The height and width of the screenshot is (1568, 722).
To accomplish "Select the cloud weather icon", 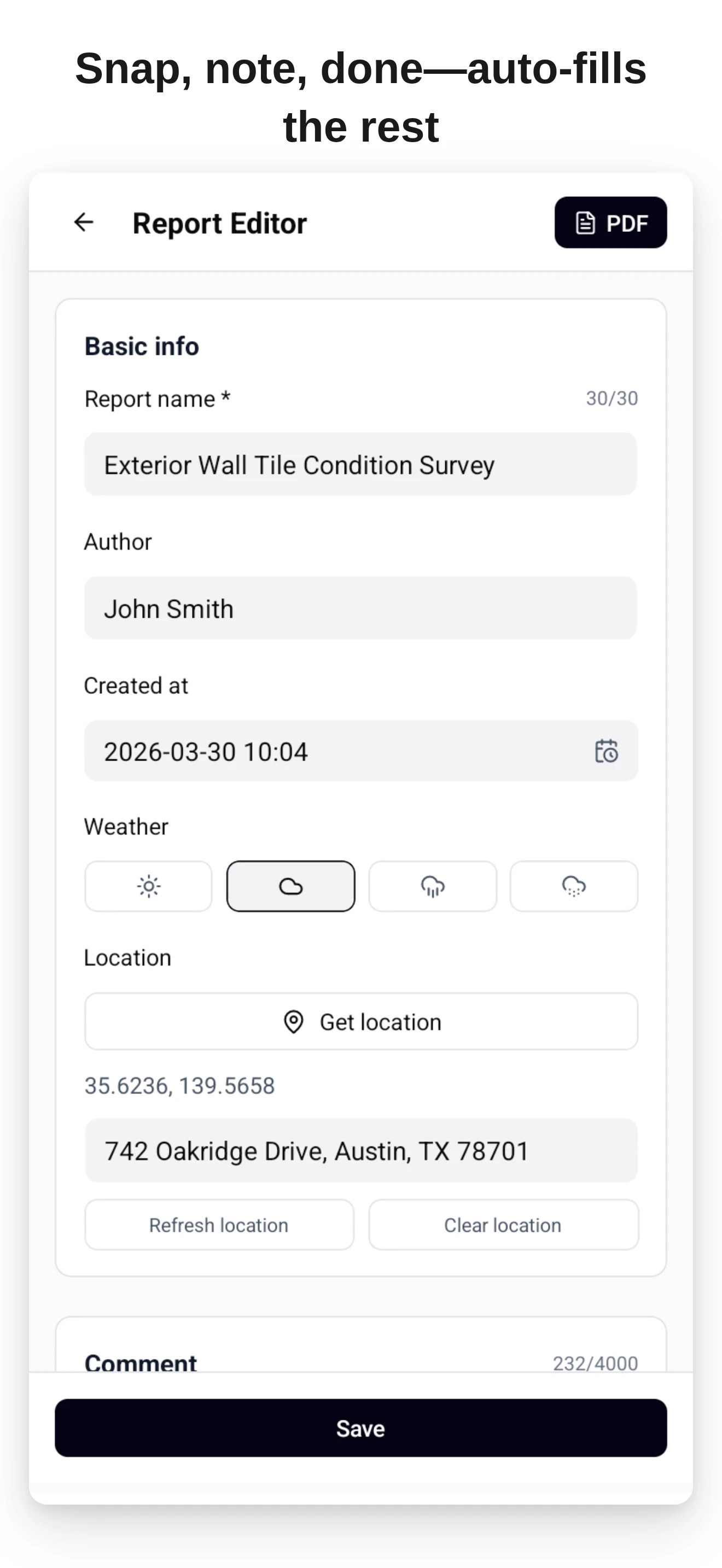I will click(x=290, y=887).
